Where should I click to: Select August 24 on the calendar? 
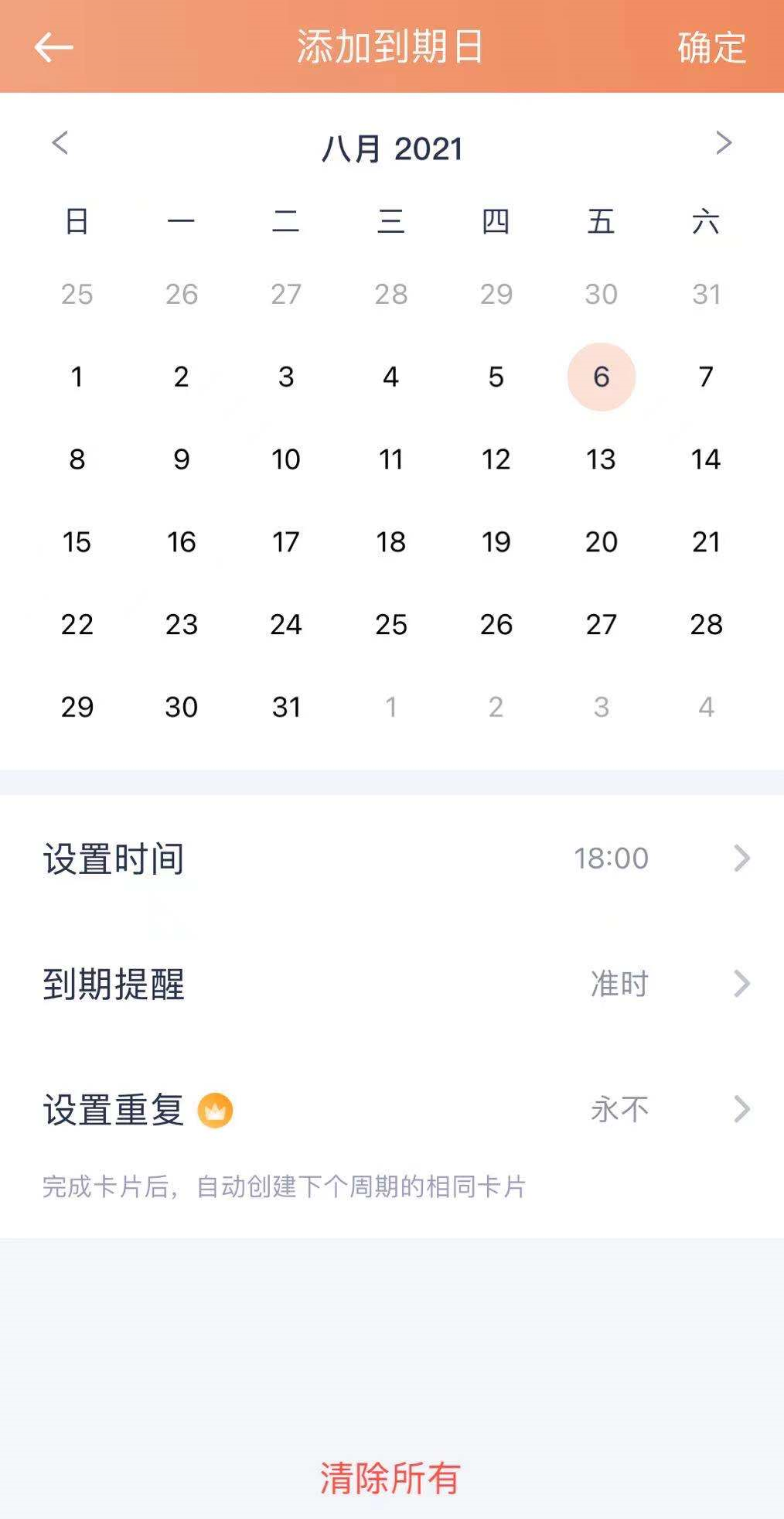(x=286, y=624)
